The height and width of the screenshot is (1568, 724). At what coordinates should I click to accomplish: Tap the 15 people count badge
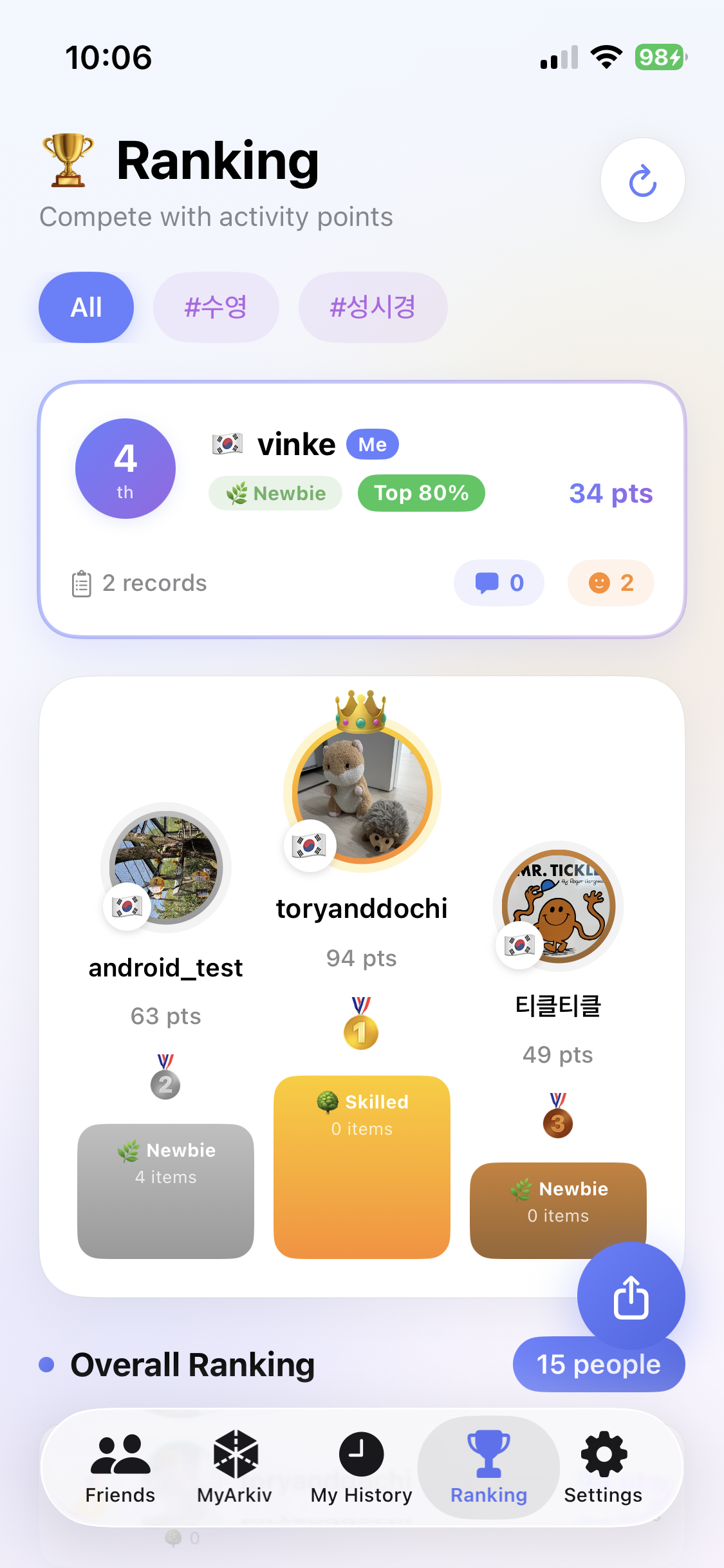[x=598, y=1364]
